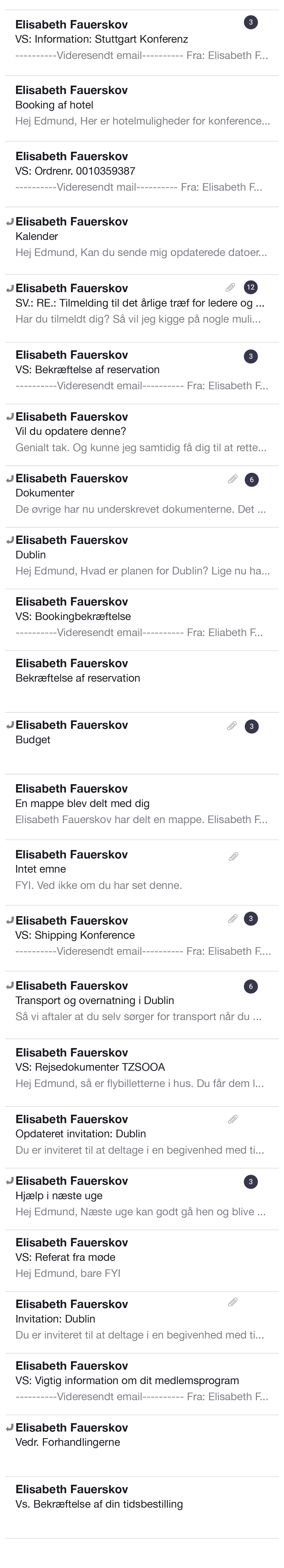This screenshot has height=1568, width=284.
Task: Open 'Vedr. Forhandlingerne' email
Action: pos(122,1443)
